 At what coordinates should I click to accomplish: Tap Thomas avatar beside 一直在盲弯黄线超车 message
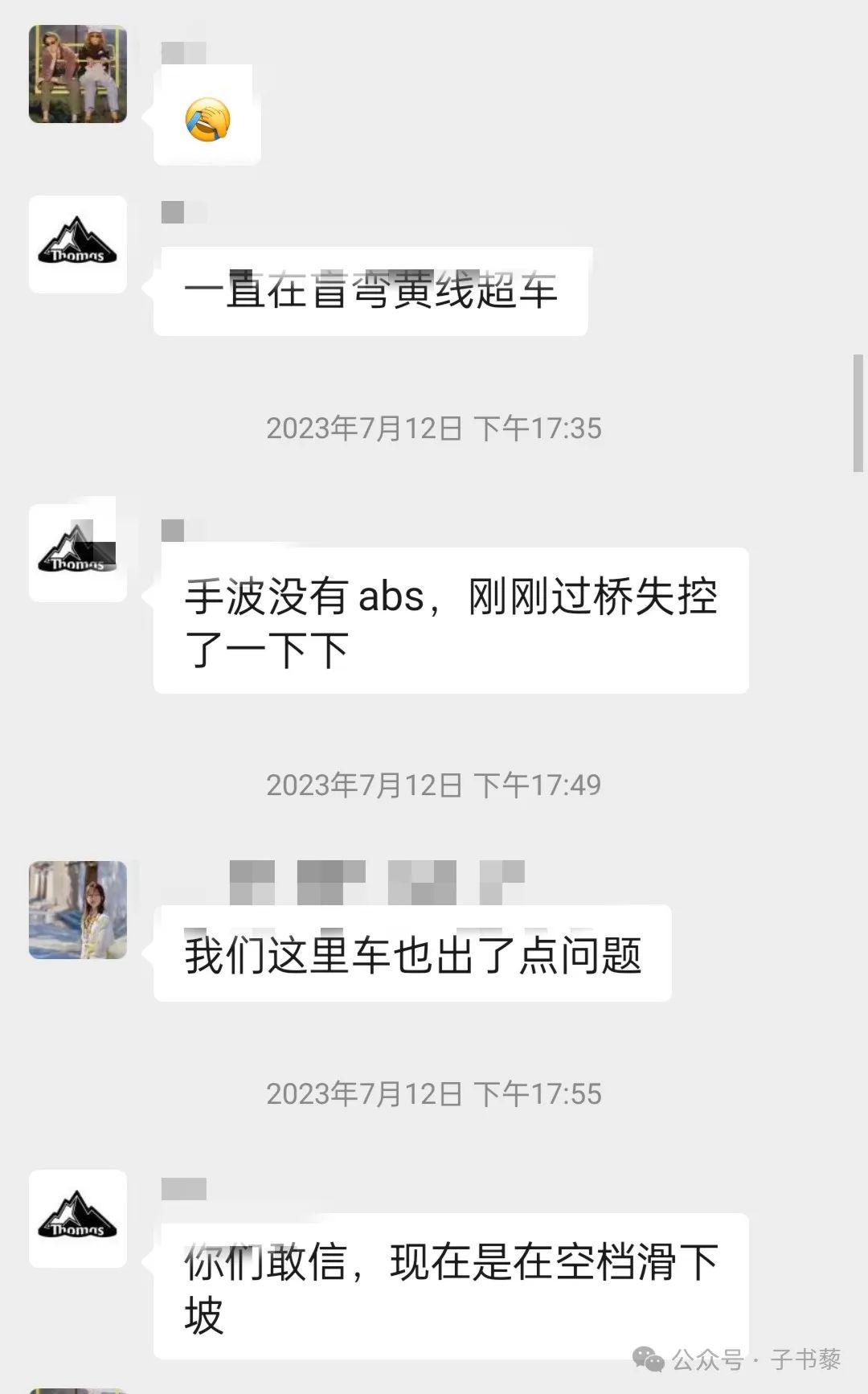pyautogui.click(x=78, y=244)
